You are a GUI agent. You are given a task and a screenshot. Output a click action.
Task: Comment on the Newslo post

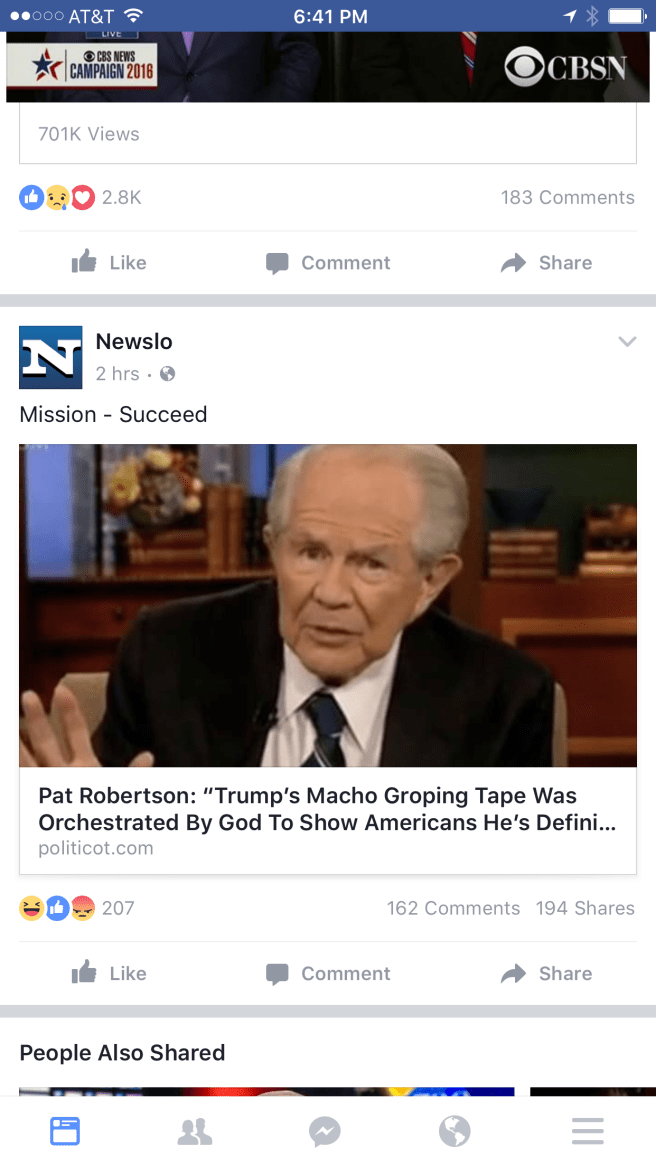[x=328, y=974]
